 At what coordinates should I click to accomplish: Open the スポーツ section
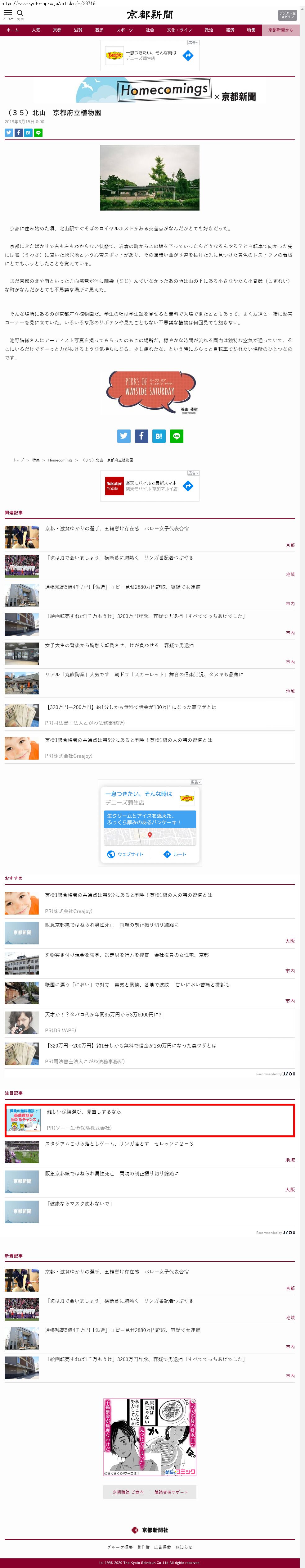124,30
